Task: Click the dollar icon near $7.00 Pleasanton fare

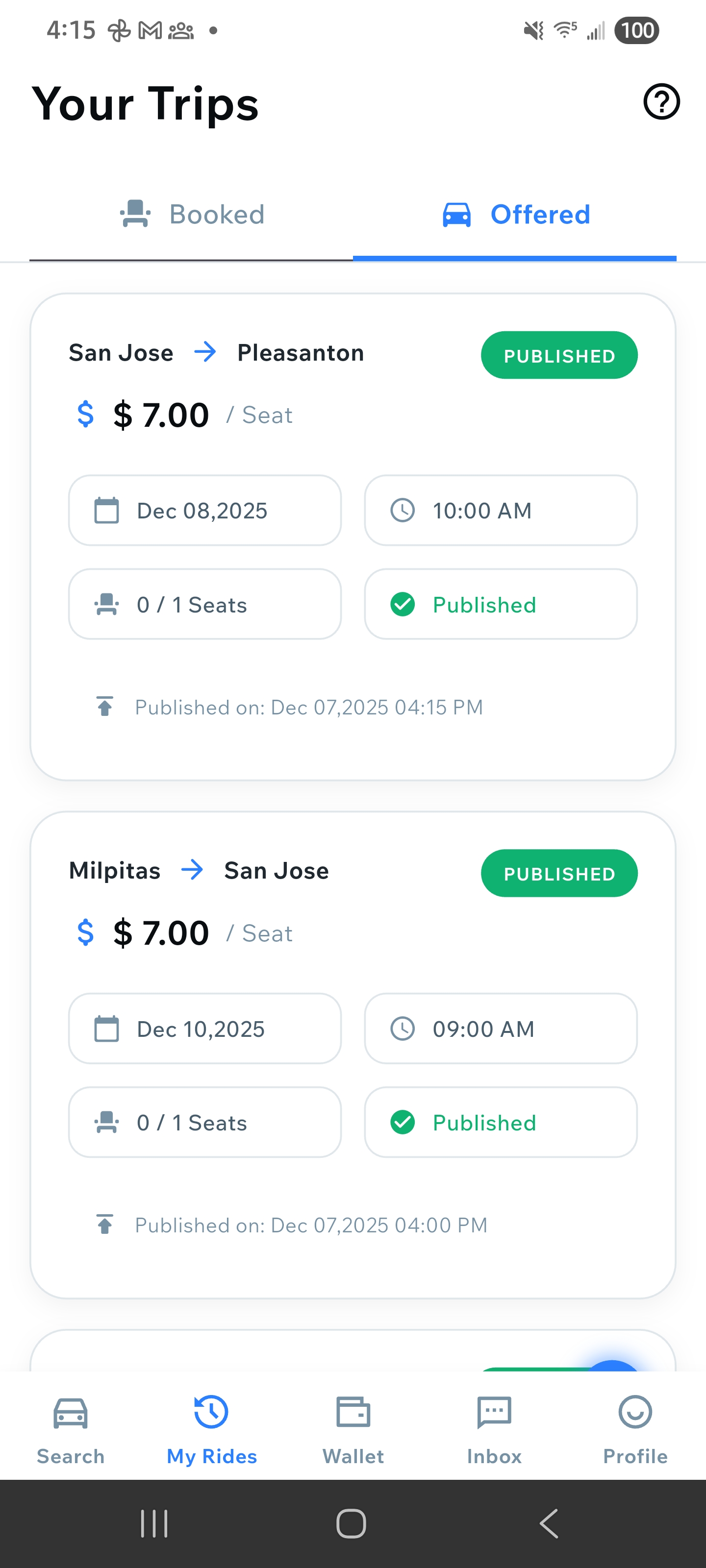Action: [85, 415]
